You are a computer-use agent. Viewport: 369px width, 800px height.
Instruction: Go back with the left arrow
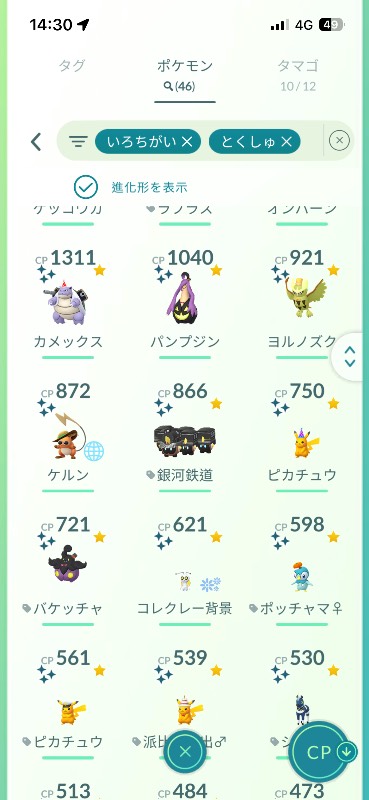tap(36, 141)
